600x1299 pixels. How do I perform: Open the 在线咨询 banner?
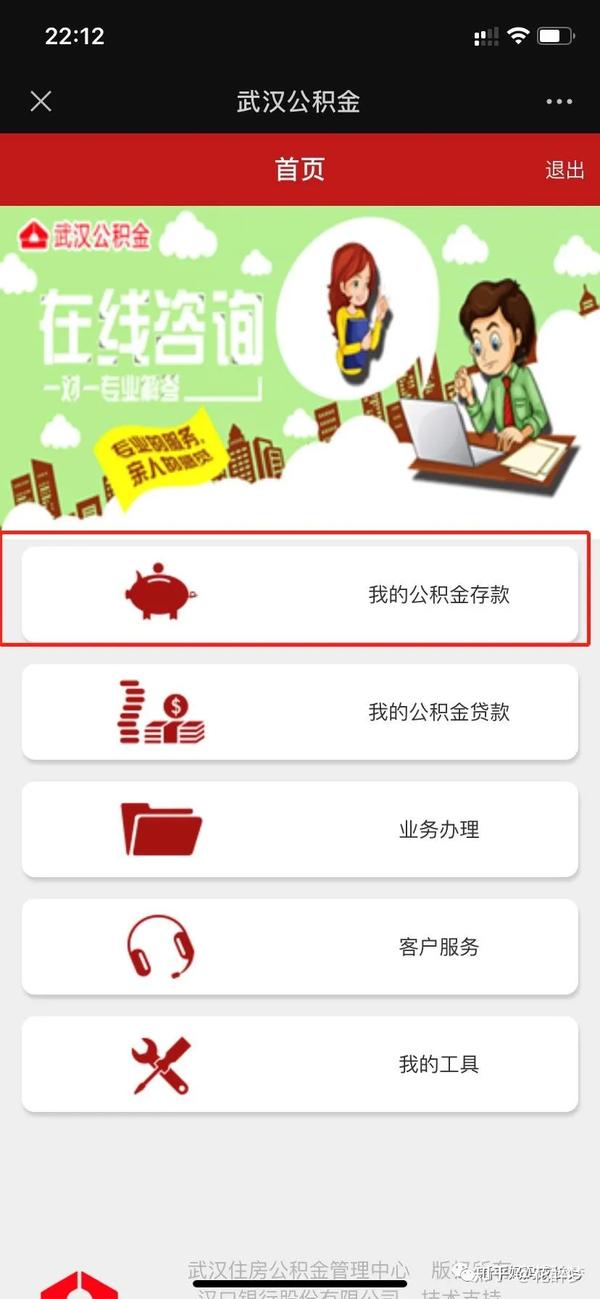(x=300, y=365)
